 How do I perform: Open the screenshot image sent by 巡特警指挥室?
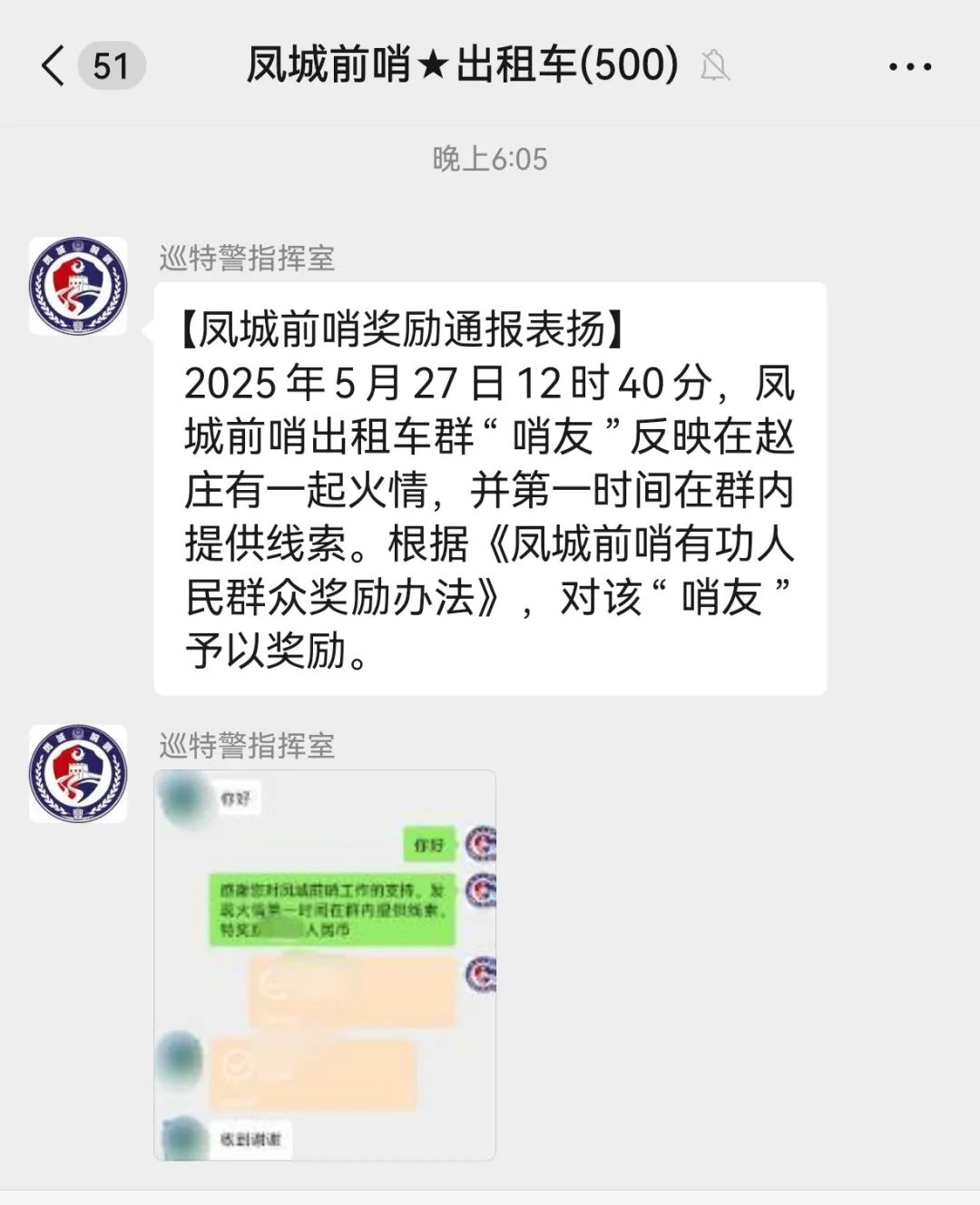325,965
